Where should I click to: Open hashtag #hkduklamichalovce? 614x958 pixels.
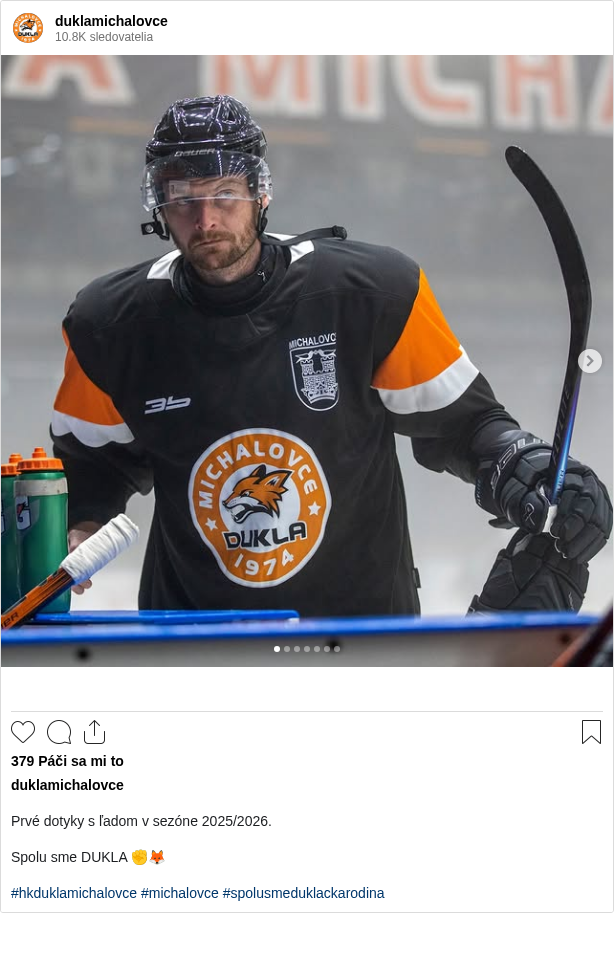[x=74, y=893]
